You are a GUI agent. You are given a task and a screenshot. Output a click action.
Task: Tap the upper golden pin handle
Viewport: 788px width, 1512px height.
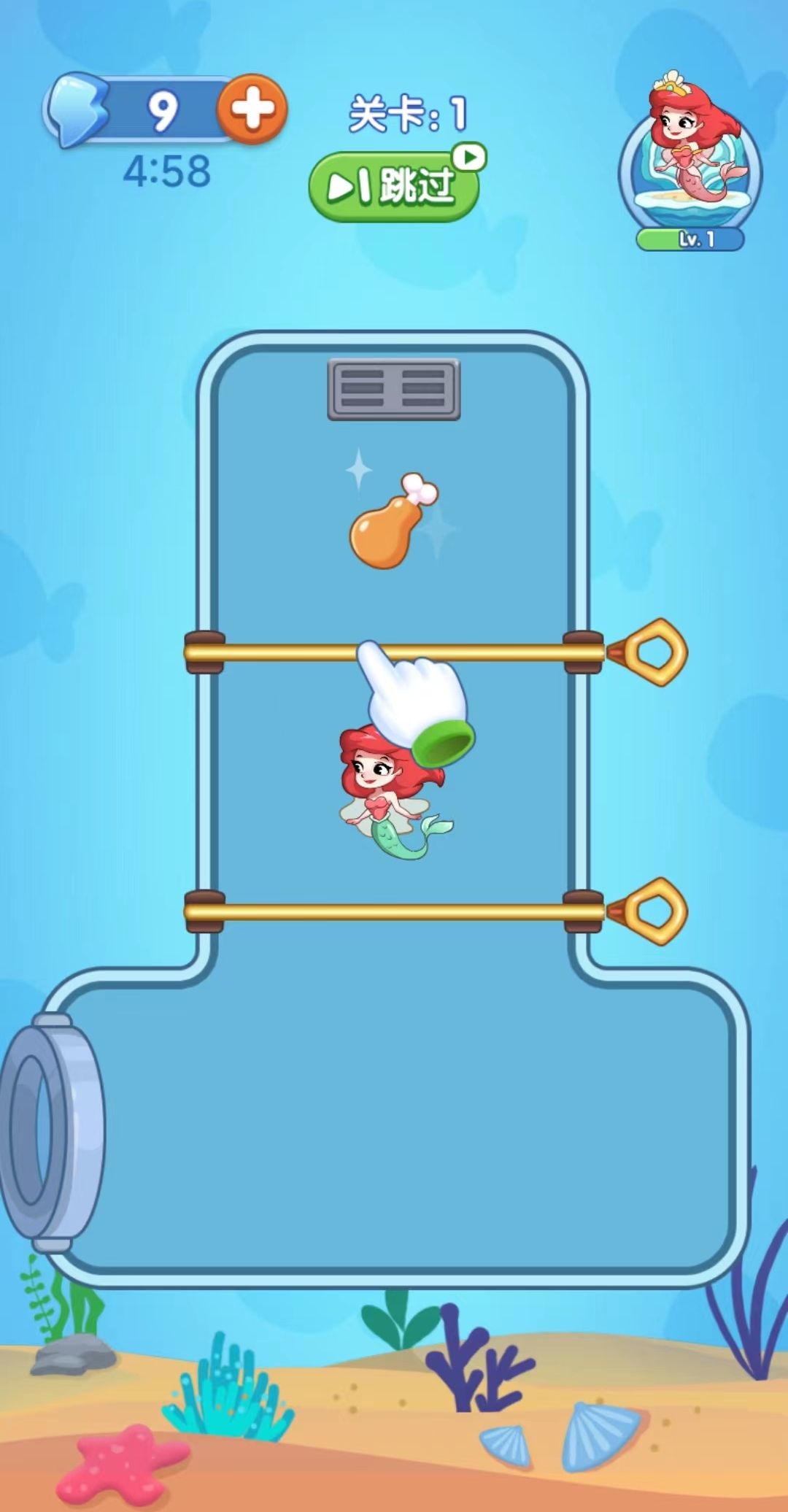[654, 652]
